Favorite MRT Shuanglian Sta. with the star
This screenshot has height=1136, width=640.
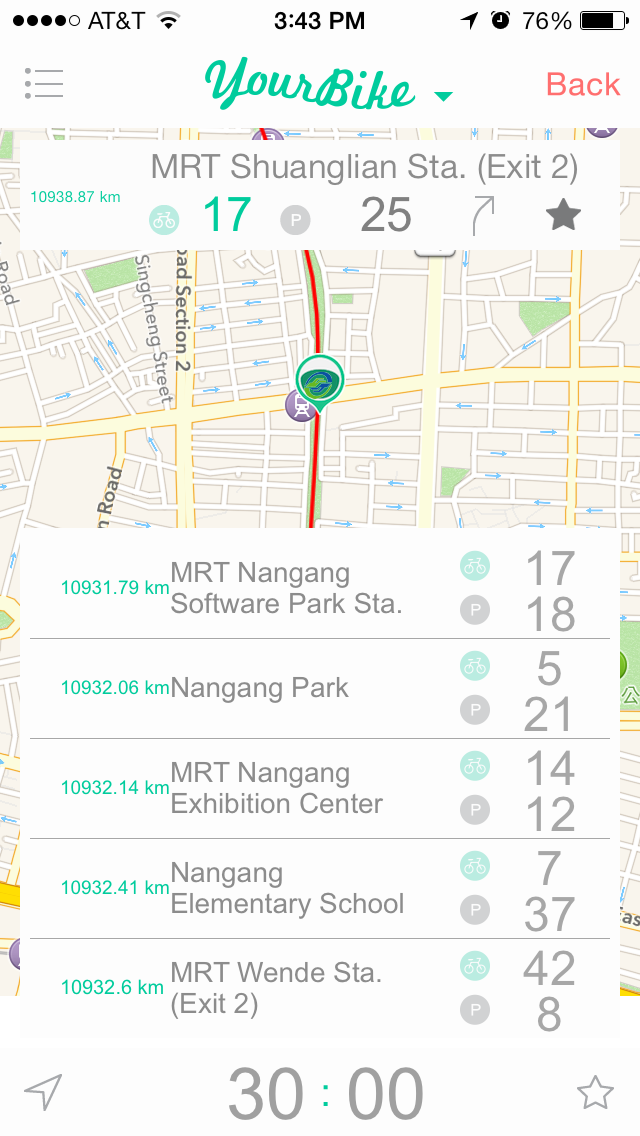pos(564,215)
